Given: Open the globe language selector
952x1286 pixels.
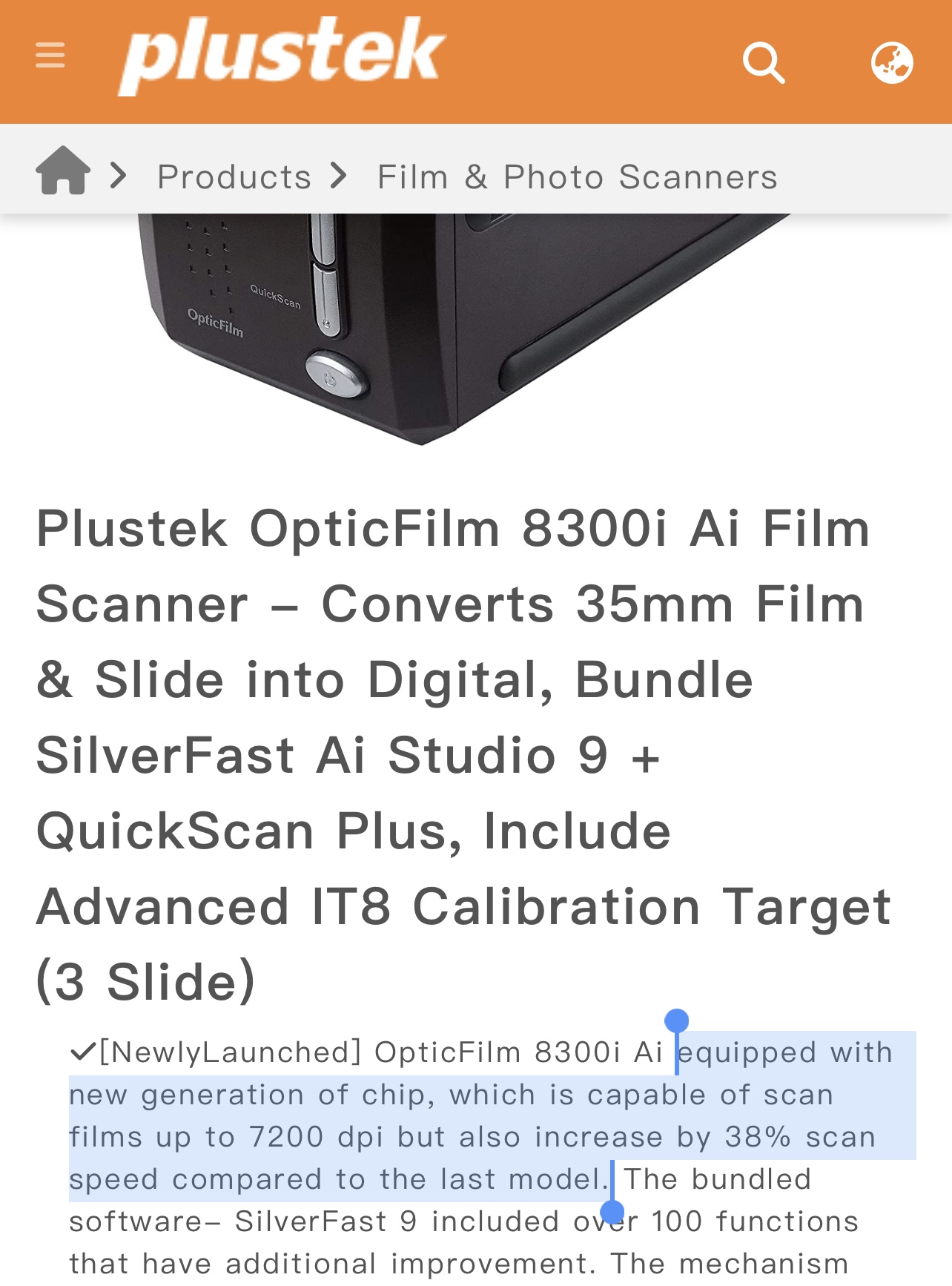Looking at the screenshot, I should [x=891, y=62].
